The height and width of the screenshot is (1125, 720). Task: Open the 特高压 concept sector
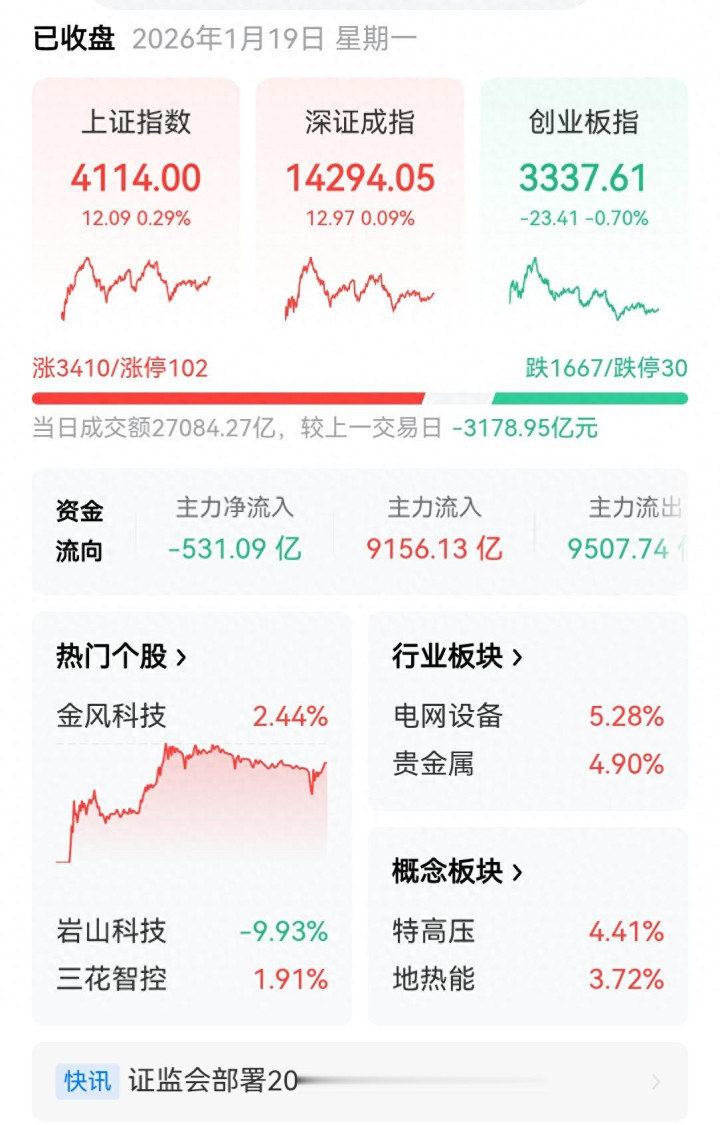(x=434, y=932)
